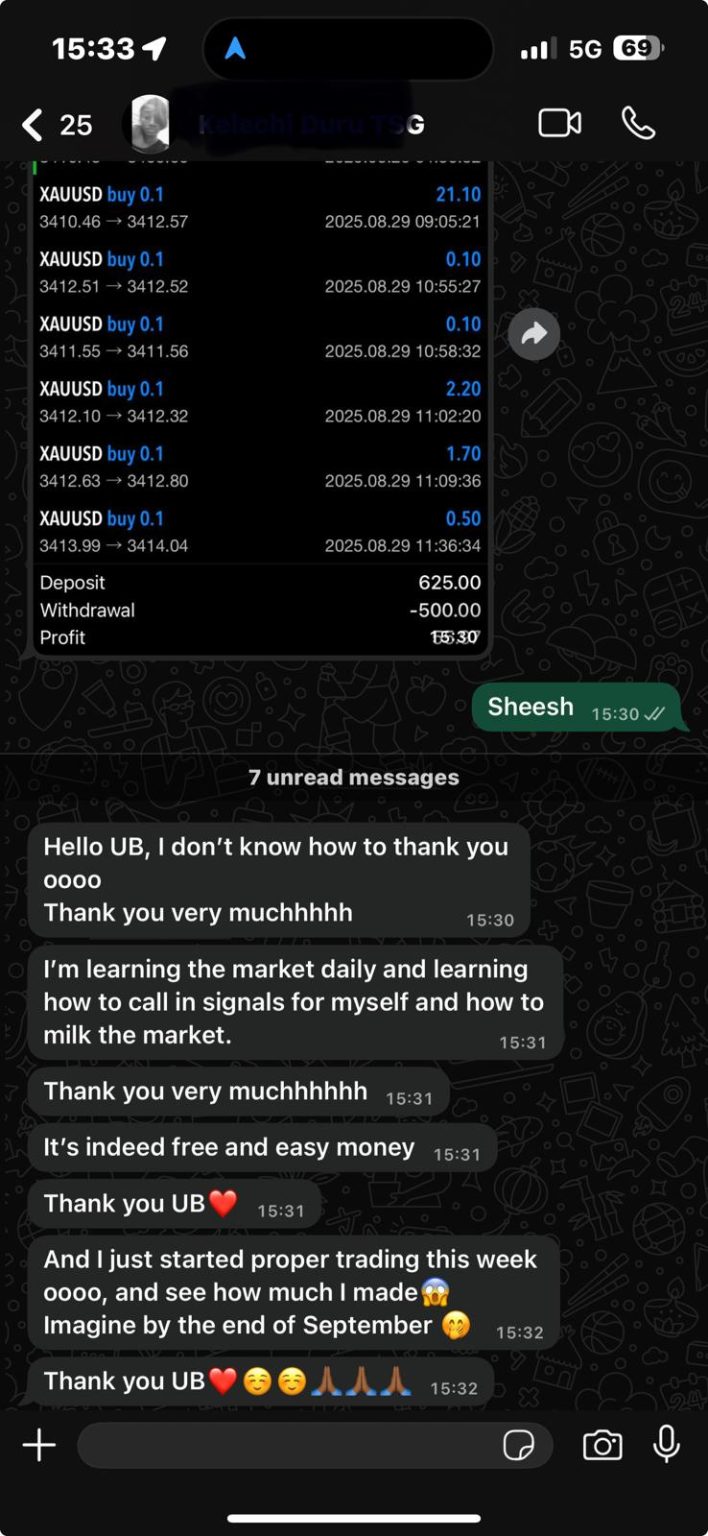
Task: Start a voice call
Action: pos(638,123)
